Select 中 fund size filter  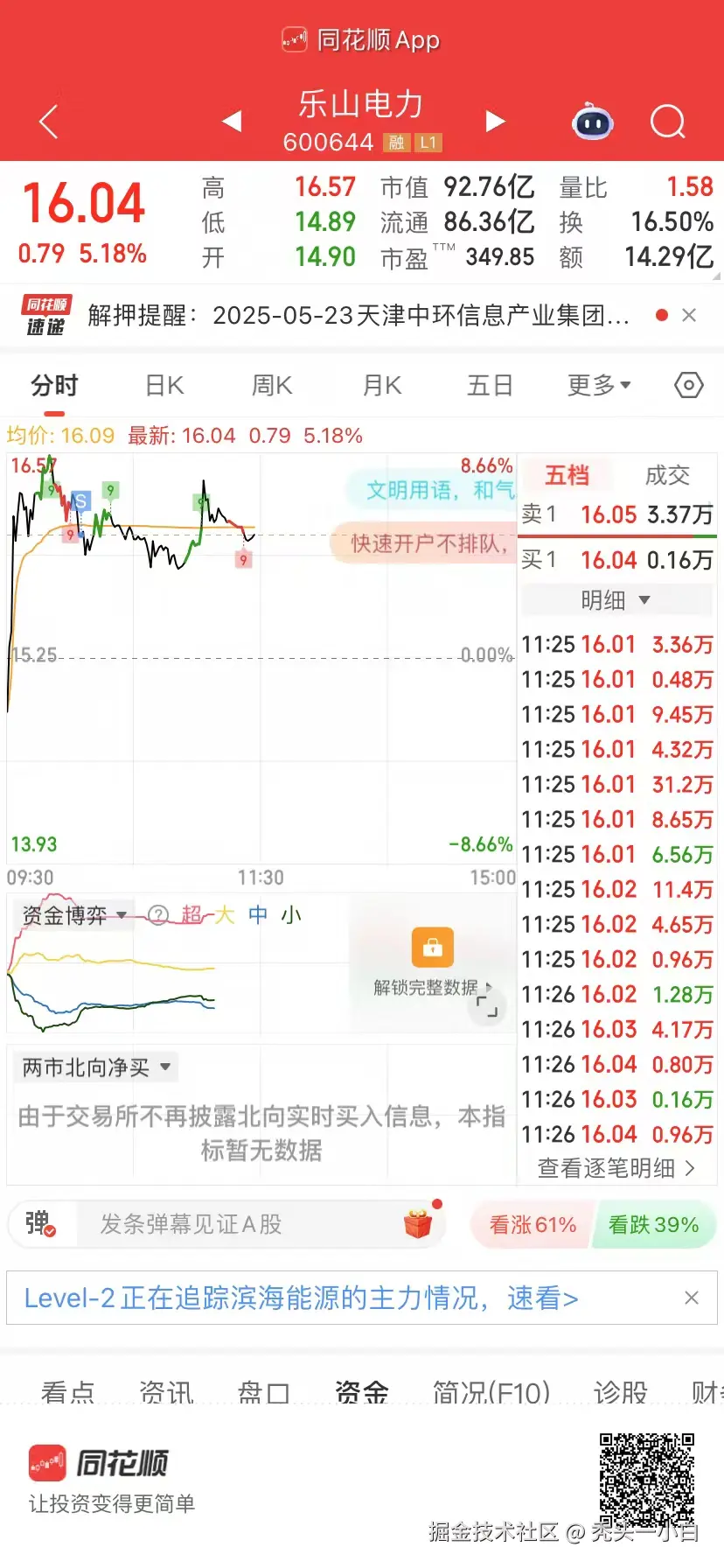pos(256,915)
